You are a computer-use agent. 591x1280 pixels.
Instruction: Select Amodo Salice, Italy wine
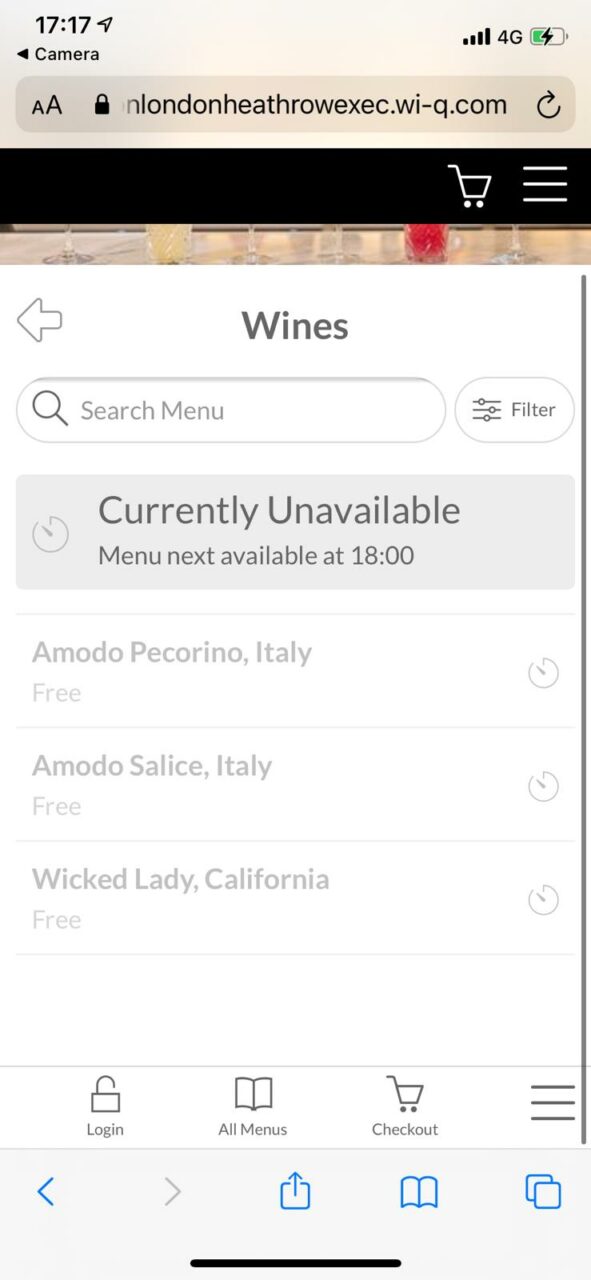295,785
